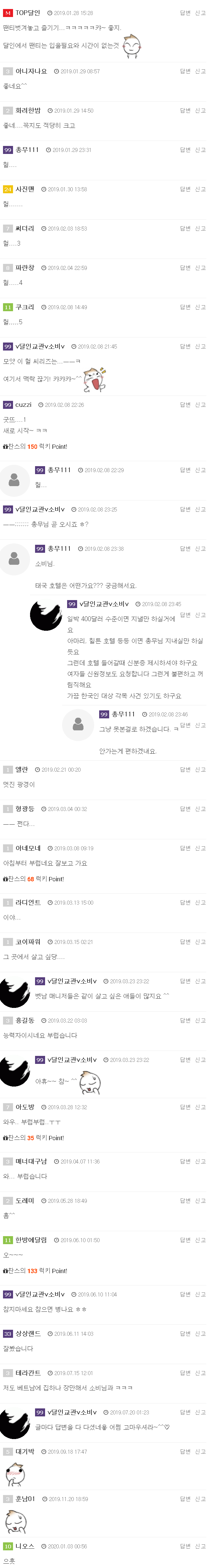207x1568 pixels.
Task: Reply to TOP달인's comment via 답변
Action: (185, 13)
